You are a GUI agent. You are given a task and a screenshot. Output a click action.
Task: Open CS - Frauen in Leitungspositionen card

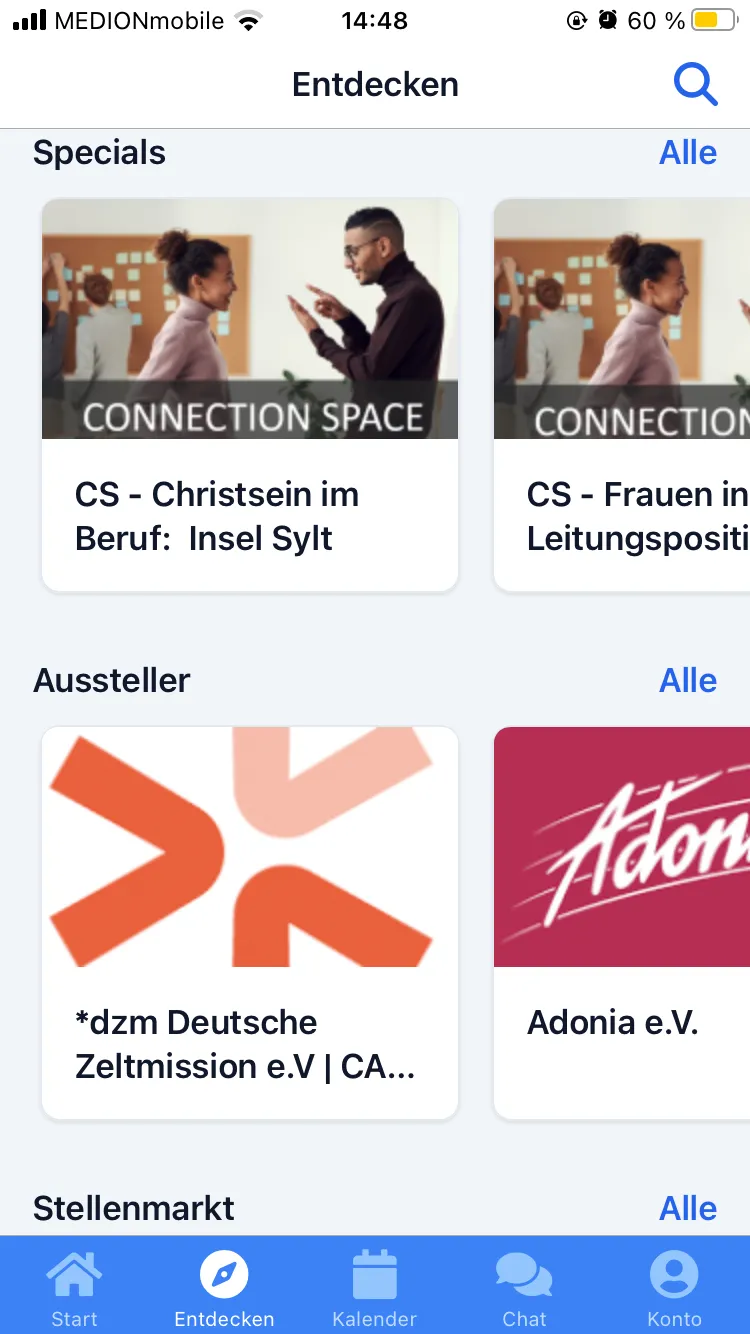click(x=622, y=395)
